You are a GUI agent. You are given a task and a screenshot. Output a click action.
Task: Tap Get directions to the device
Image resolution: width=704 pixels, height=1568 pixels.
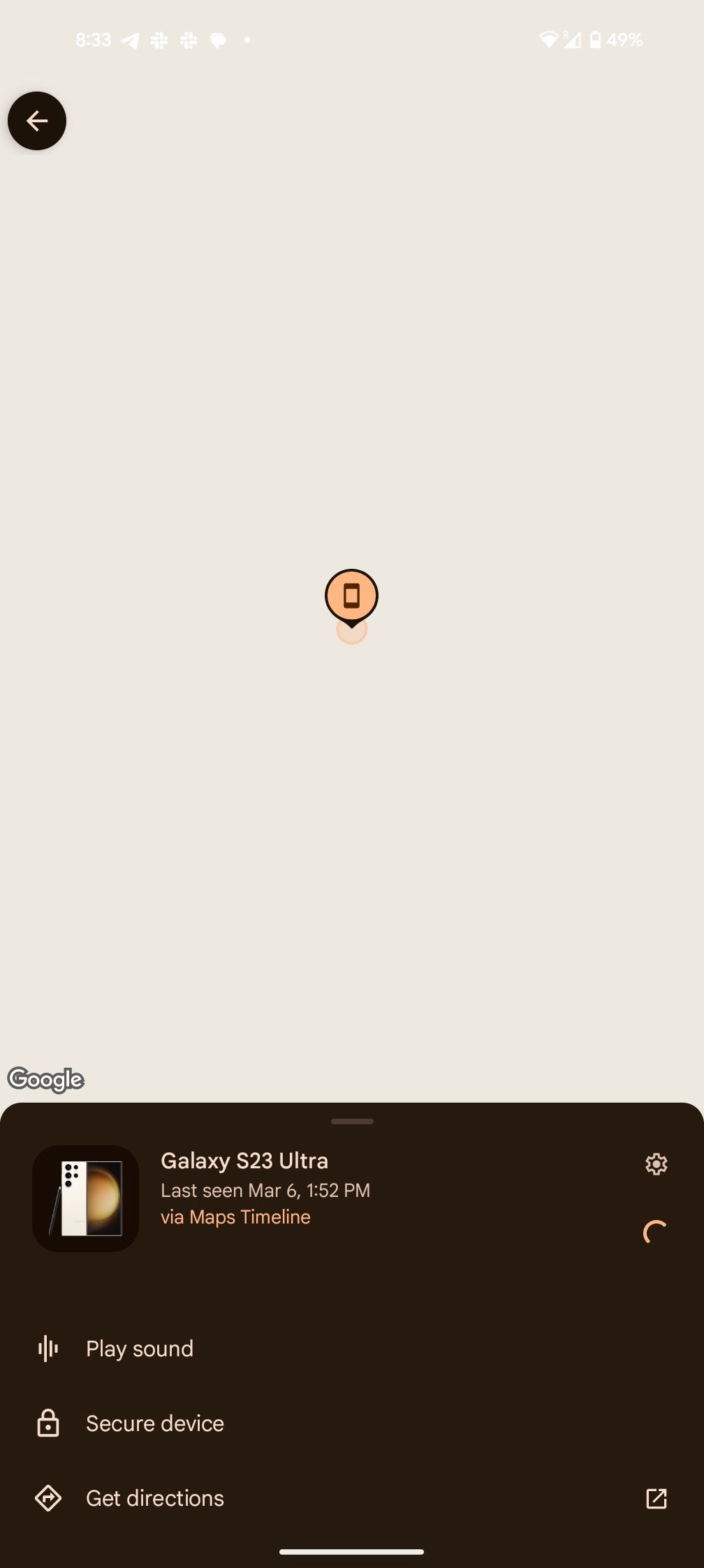(154, 1497)
